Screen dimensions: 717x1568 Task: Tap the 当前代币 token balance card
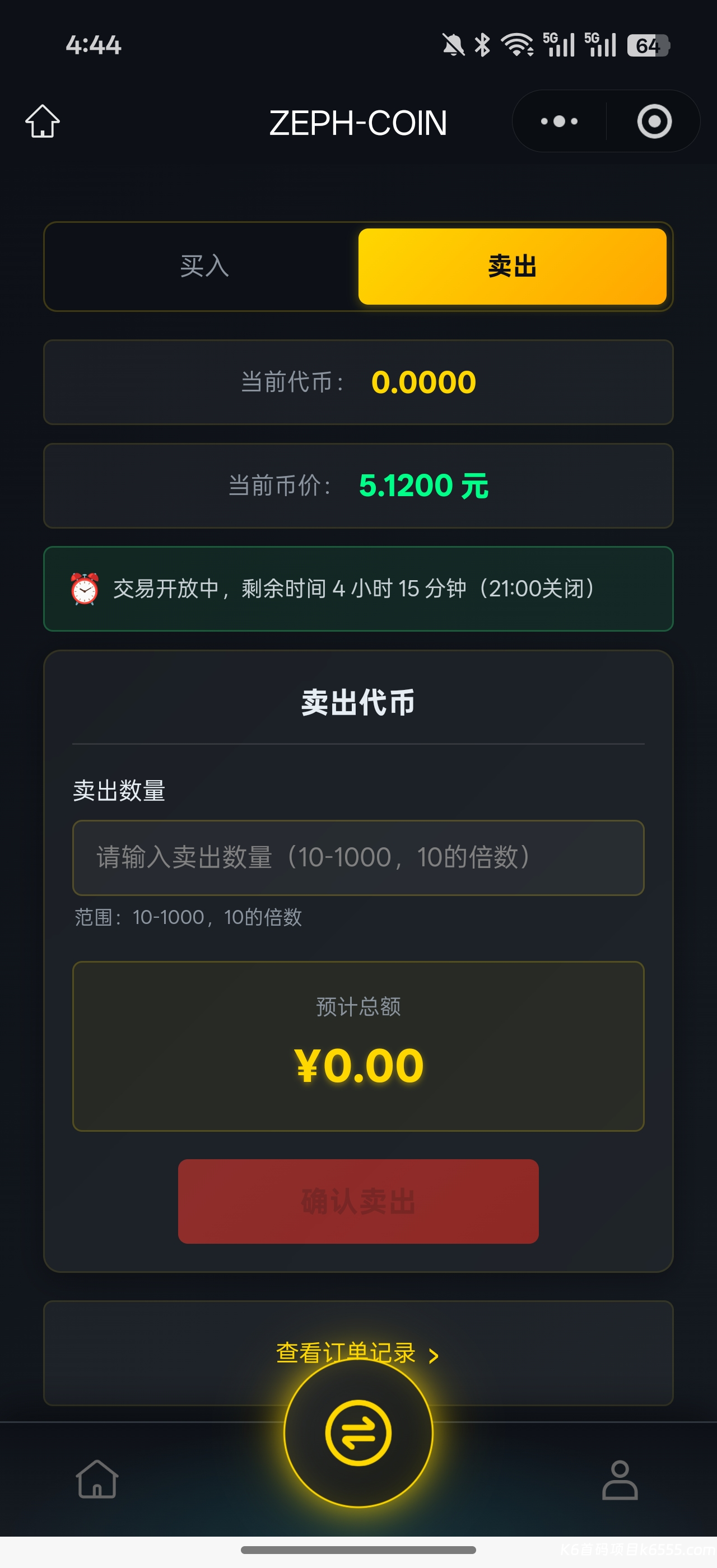tap(358, 382)
